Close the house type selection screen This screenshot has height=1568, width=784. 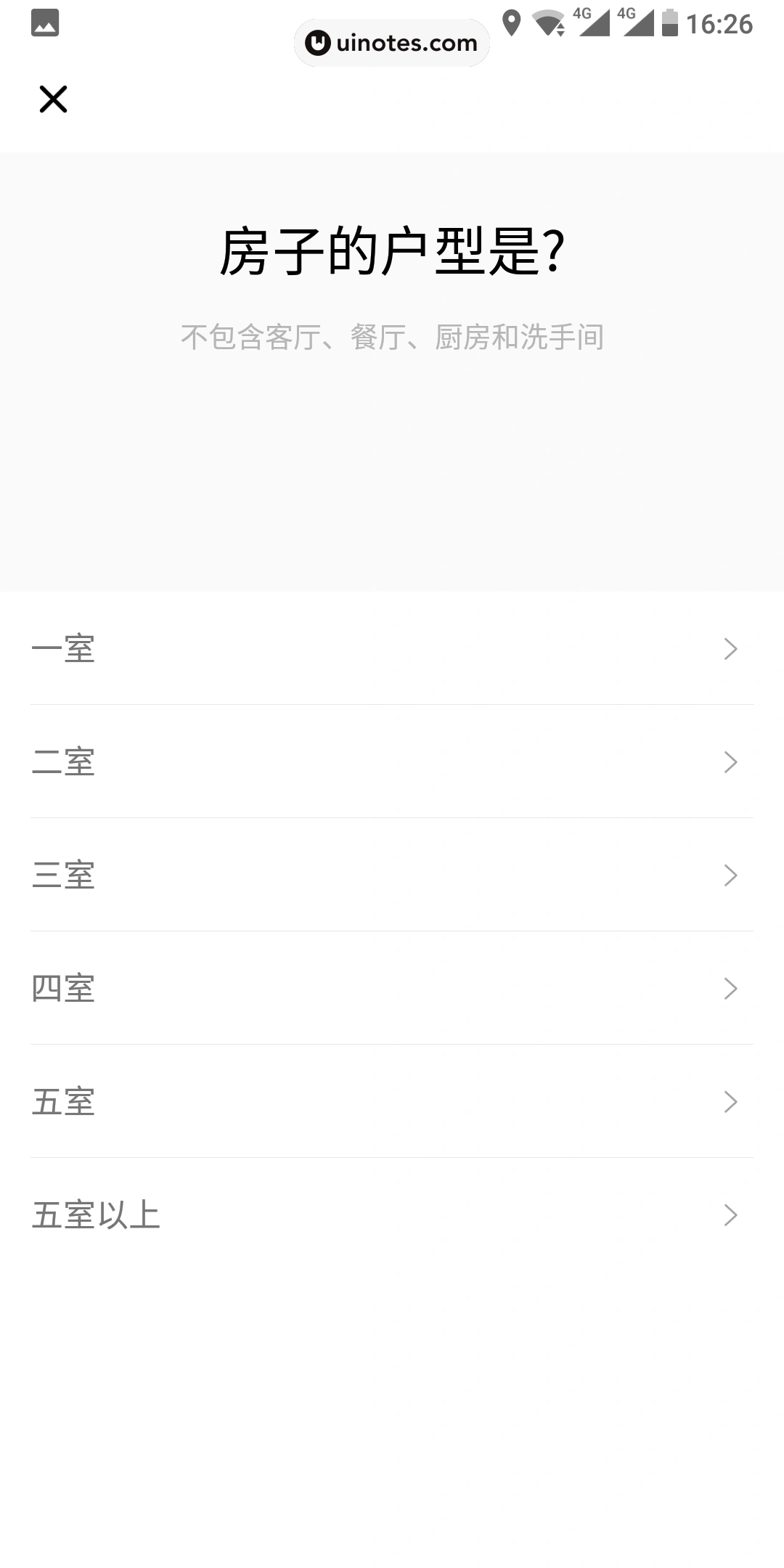pyautogui.click(x=53, y=99)
